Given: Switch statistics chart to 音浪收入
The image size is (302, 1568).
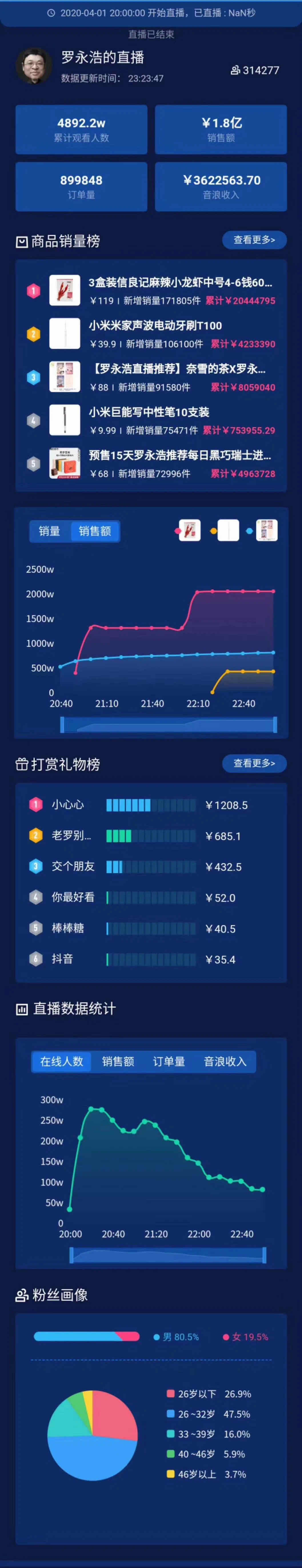Looking at the screenshot, I should coord(225,1061).
